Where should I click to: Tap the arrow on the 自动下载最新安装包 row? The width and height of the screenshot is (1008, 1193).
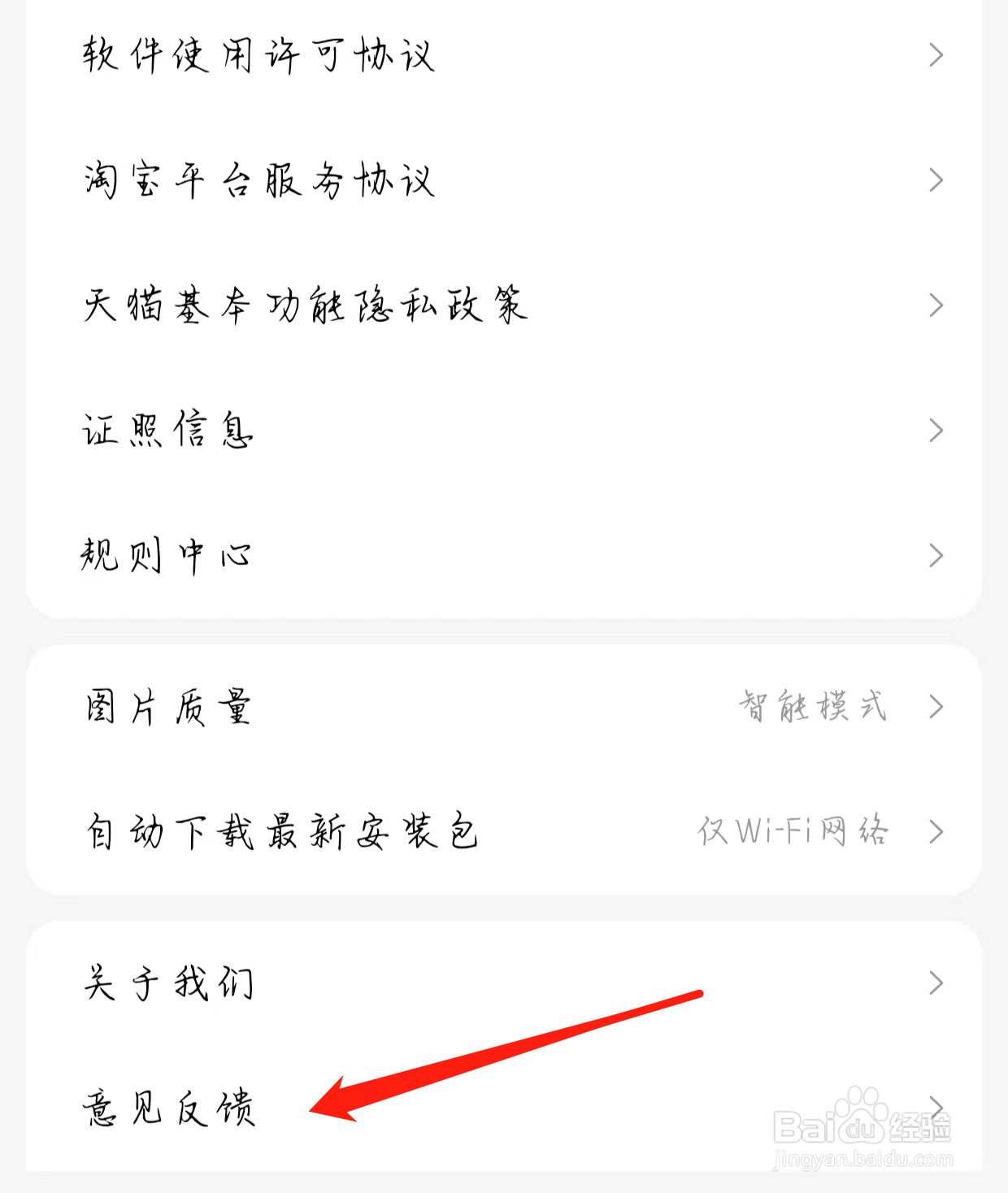tap(936, 832)
